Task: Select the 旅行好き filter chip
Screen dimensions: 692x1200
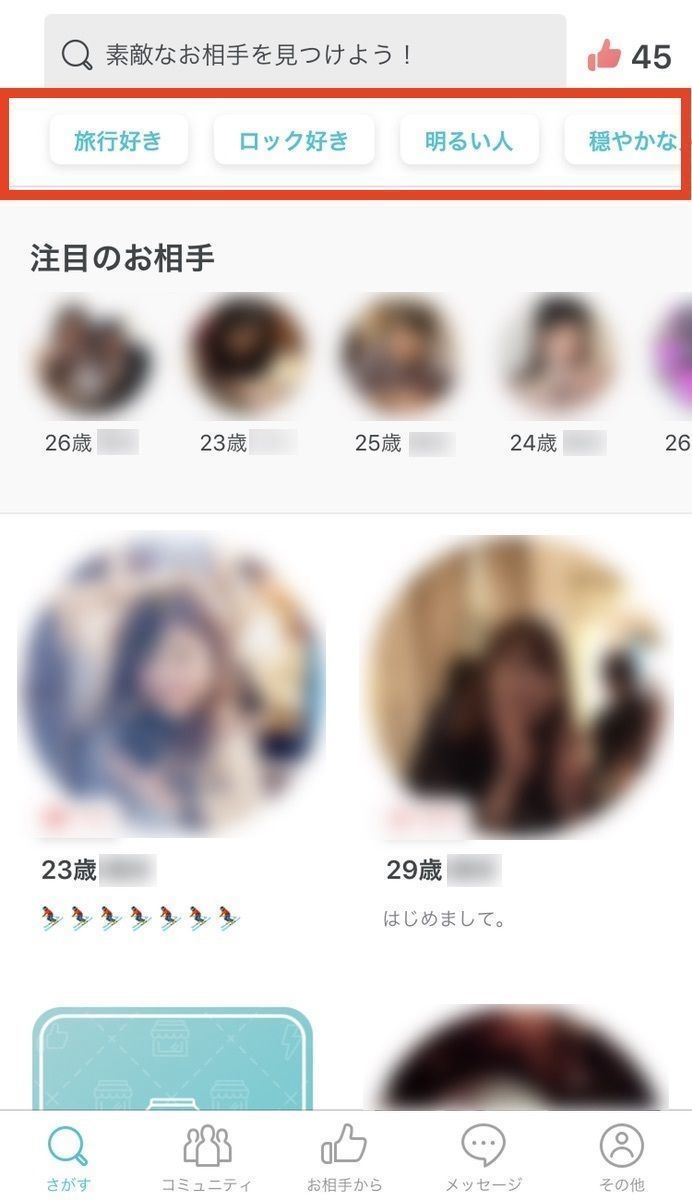Action: pos(118,140)
